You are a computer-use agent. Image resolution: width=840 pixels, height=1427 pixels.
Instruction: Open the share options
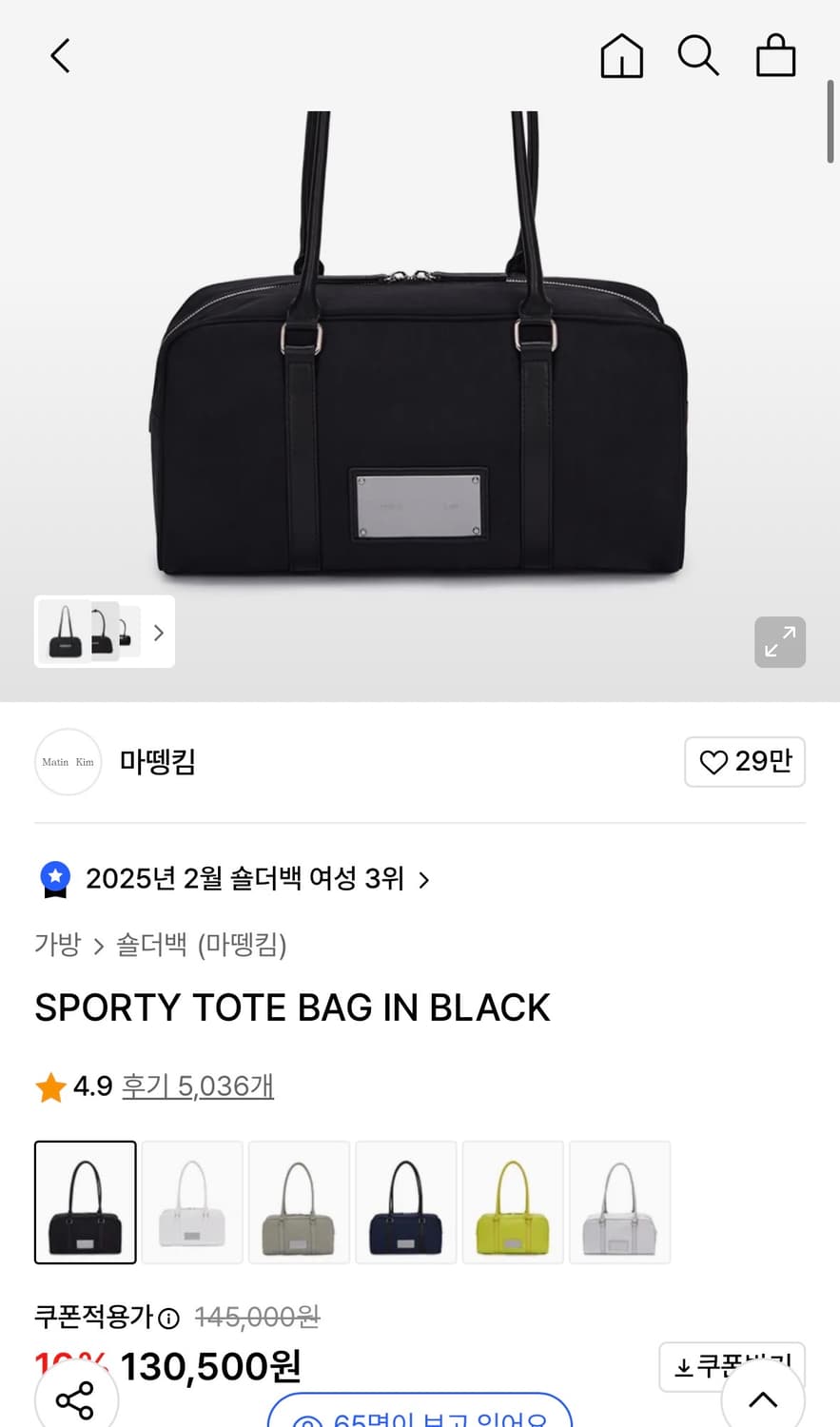point(75,1399)
